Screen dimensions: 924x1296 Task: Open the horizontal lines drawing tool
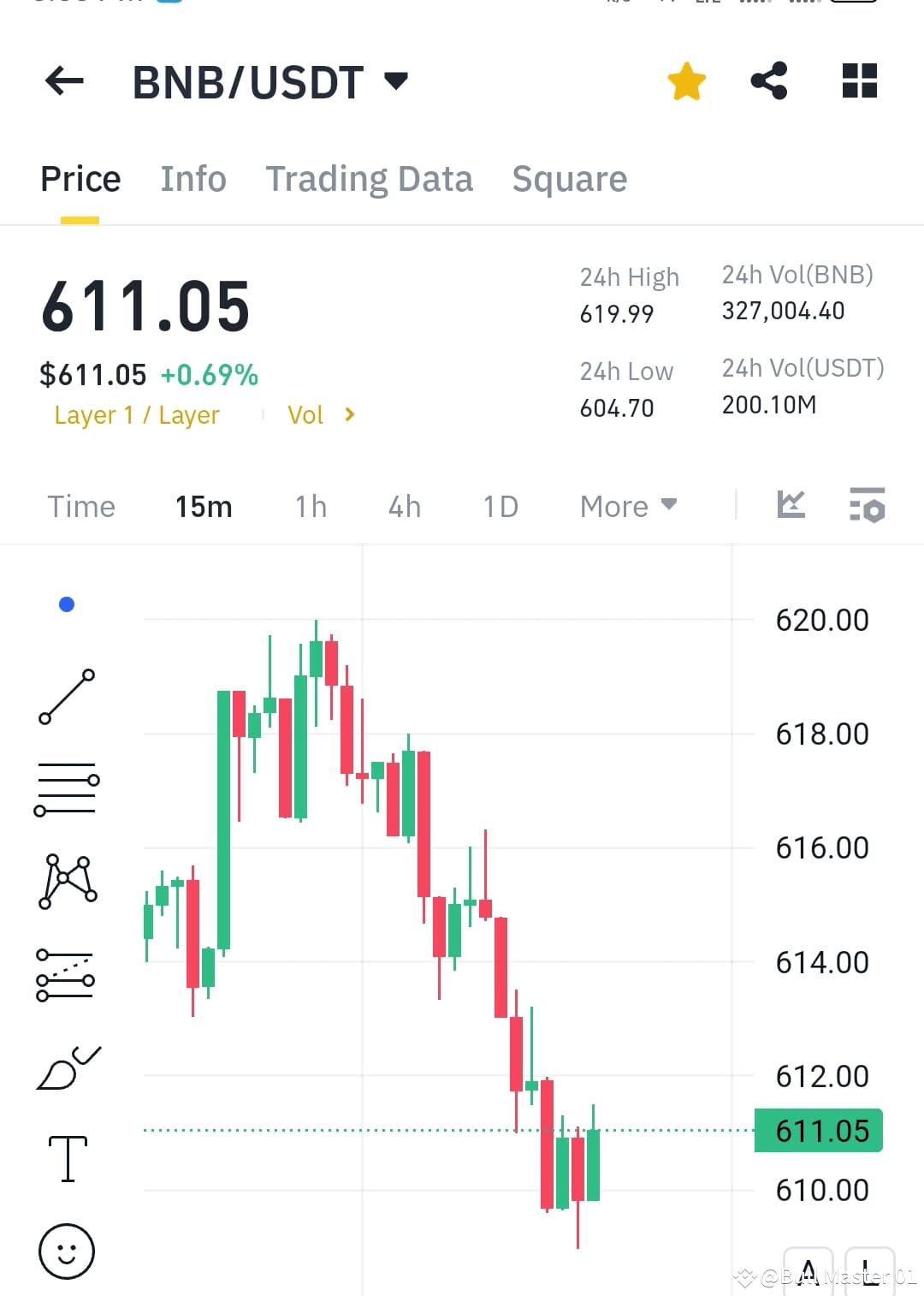coord(67,788)
